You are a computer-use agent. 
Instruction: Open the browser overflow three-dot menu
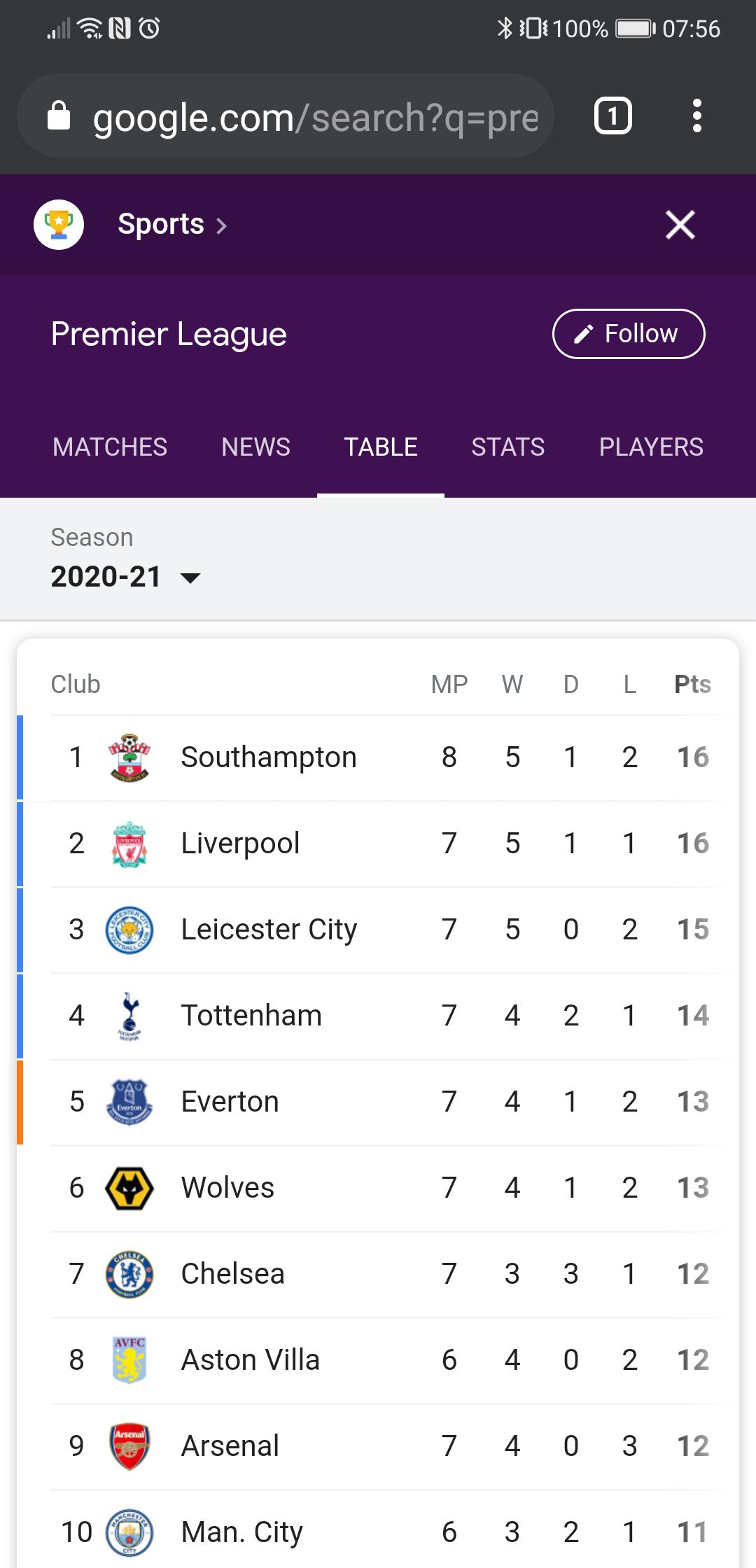click(x=697, y=116)
